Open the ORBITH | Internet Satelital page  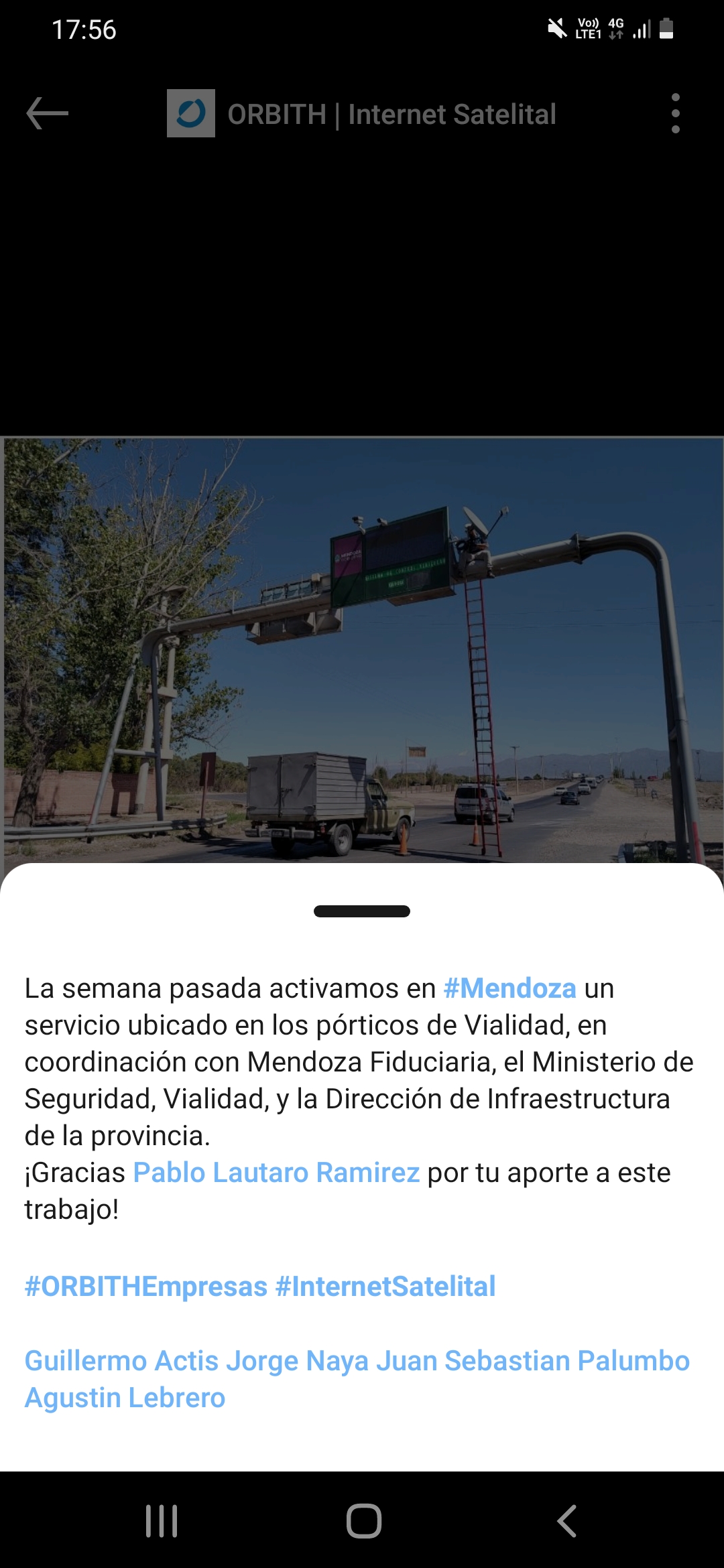tap(391, 115)
